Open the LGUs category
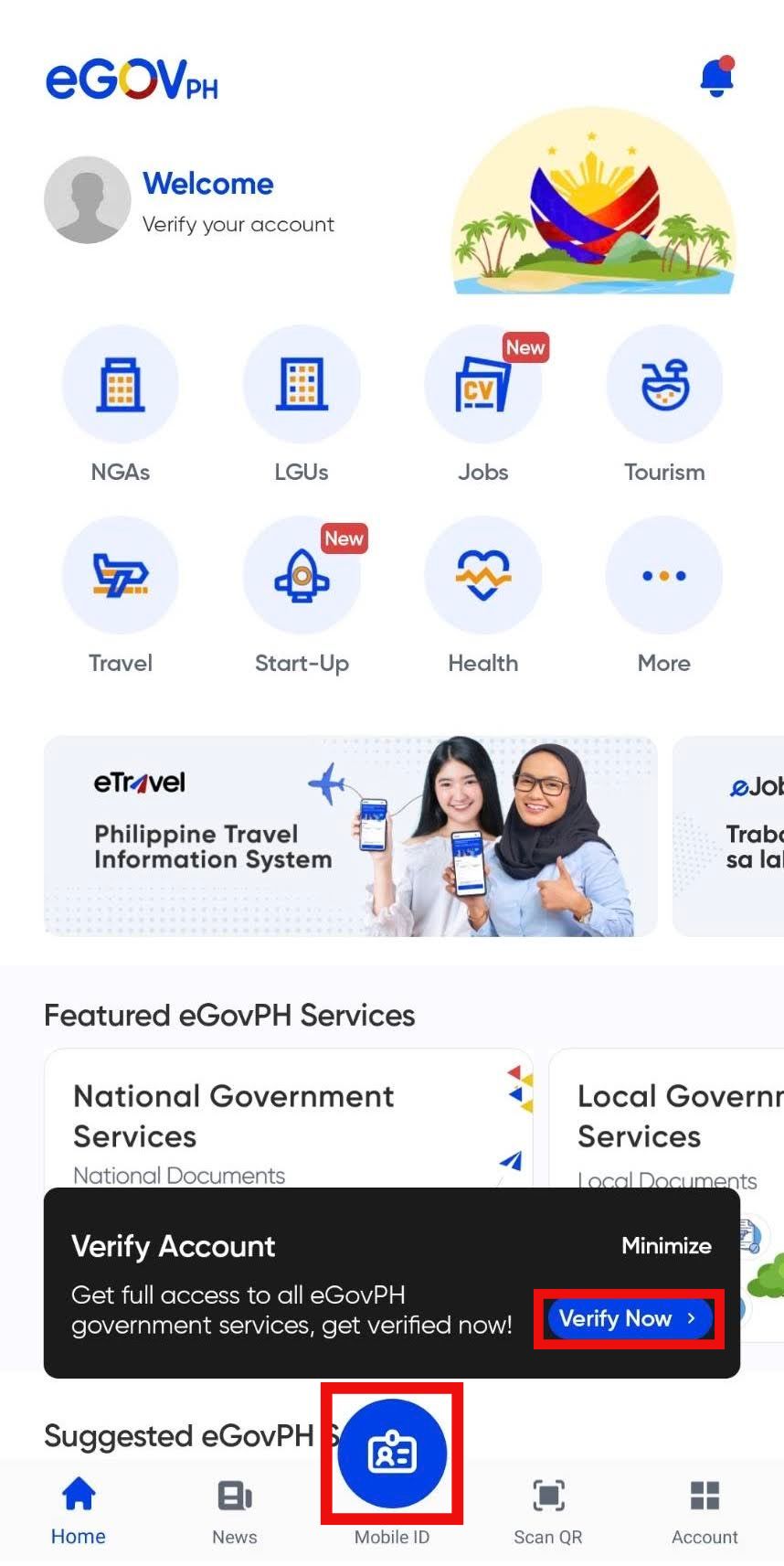The height and width of the screenshot is (1566, 784). (302, 385)
